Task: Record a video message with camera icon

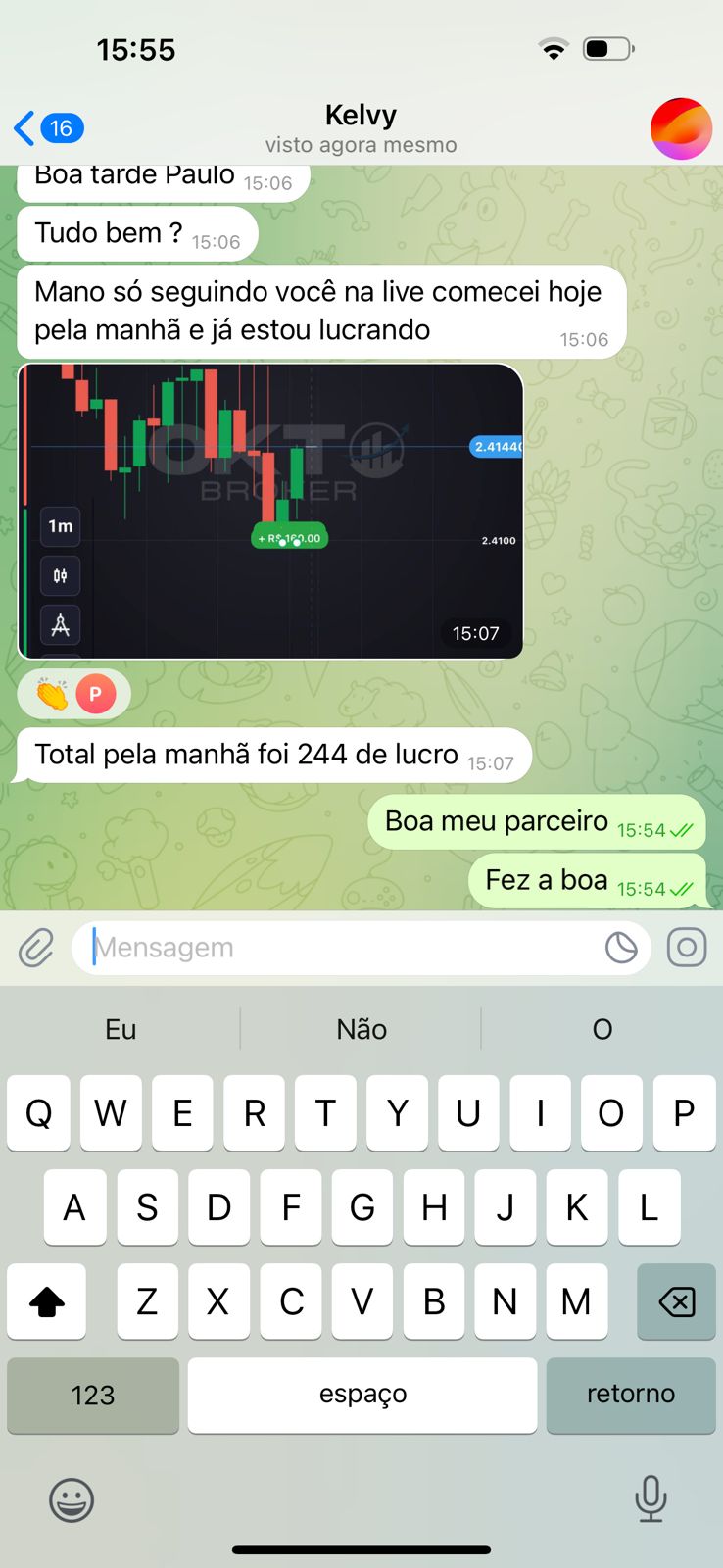Action: point(687,948)
